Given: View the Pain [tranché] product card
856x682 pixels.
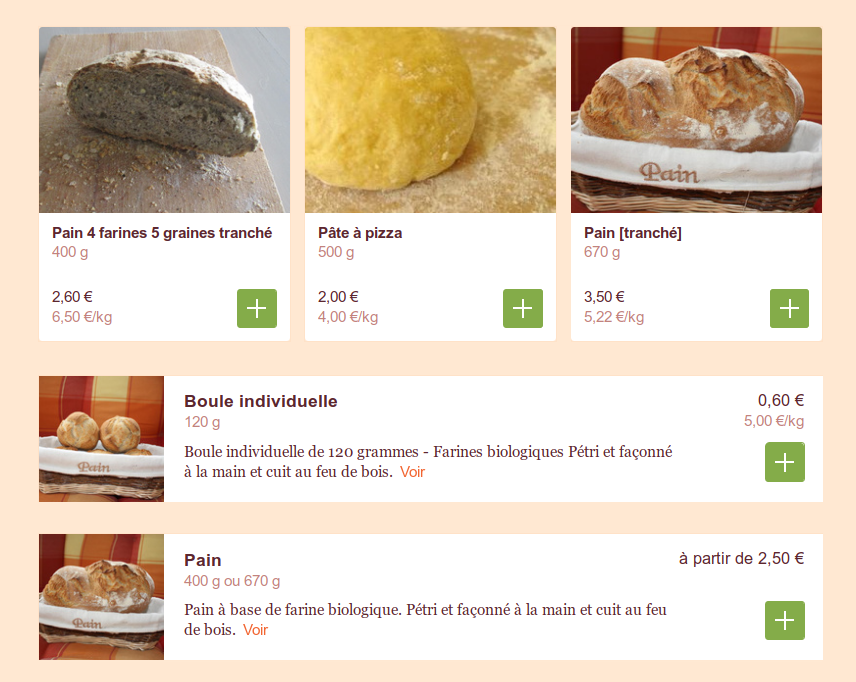Looking at the screenshot, I should (696, 120).
